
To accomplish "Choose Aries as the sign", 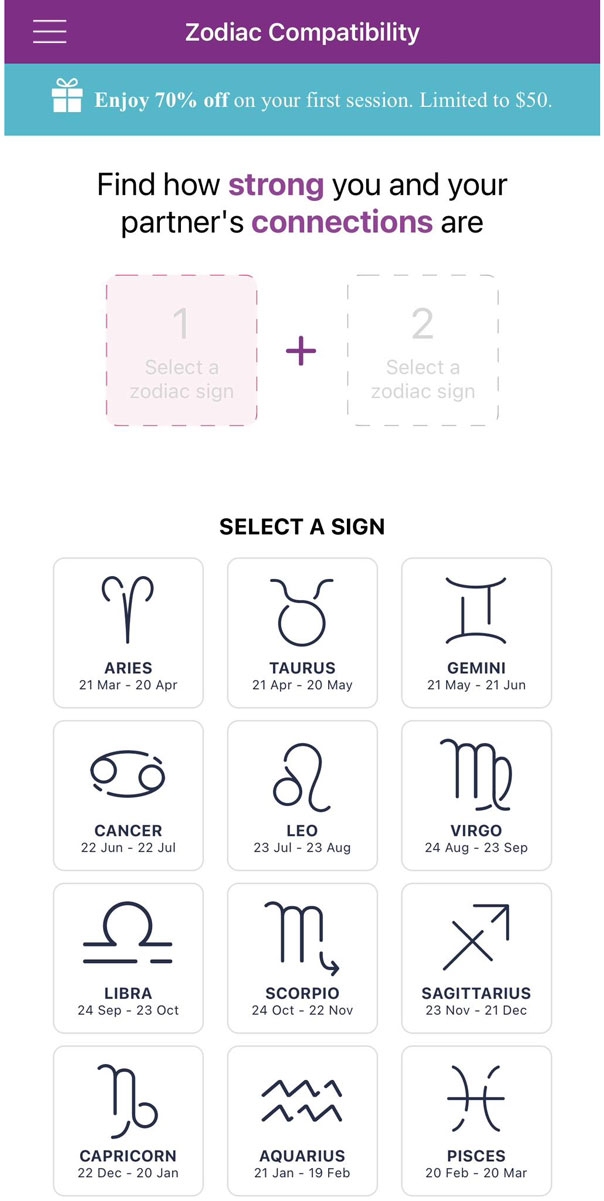I will coord(128,632).
